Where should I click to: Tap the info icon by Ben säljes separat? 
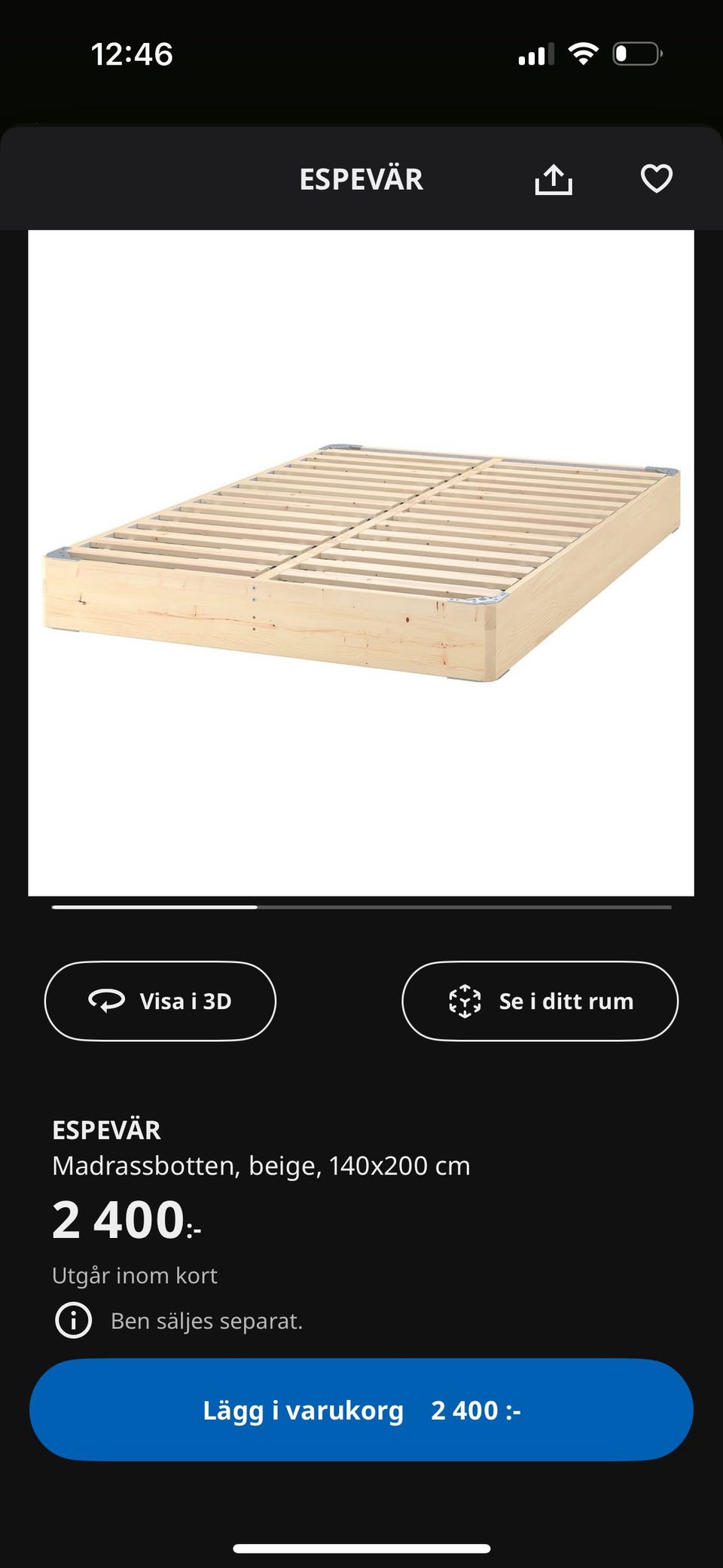point(74,1320)
